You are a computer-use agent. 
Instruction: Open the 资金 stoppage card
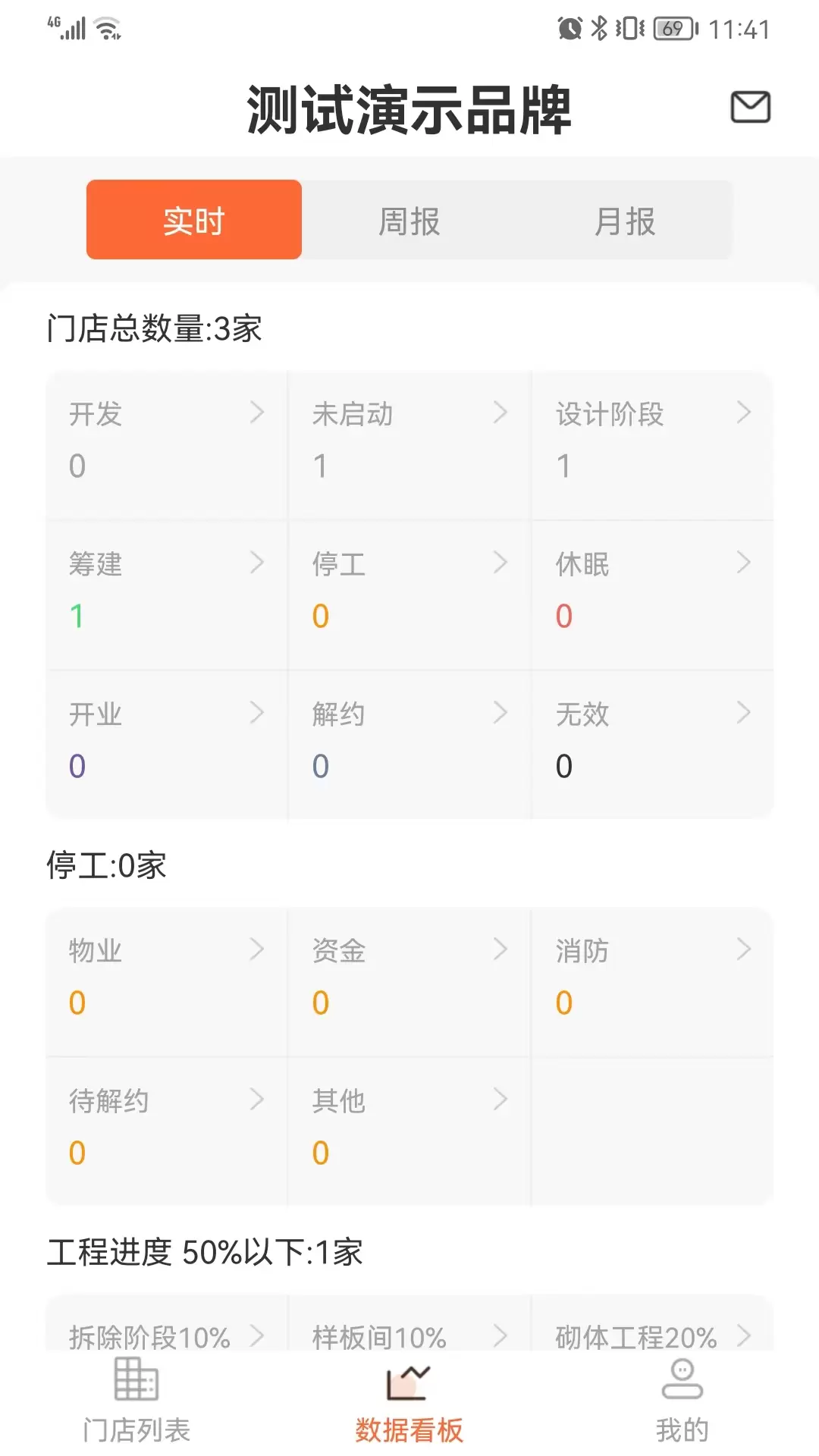click(409, 982)
